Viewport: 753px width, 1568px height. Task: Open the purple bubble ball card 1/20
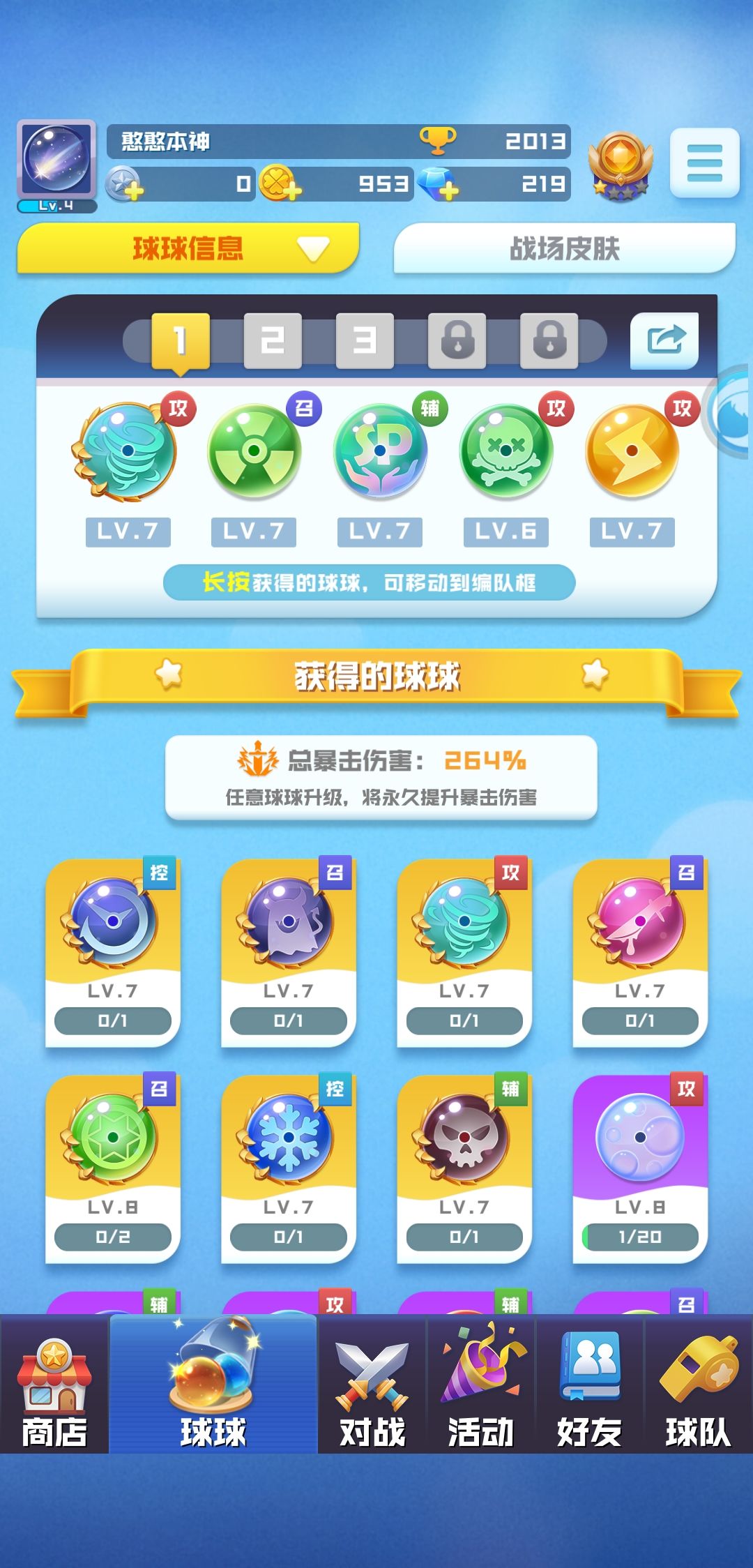coord(640,1169)
